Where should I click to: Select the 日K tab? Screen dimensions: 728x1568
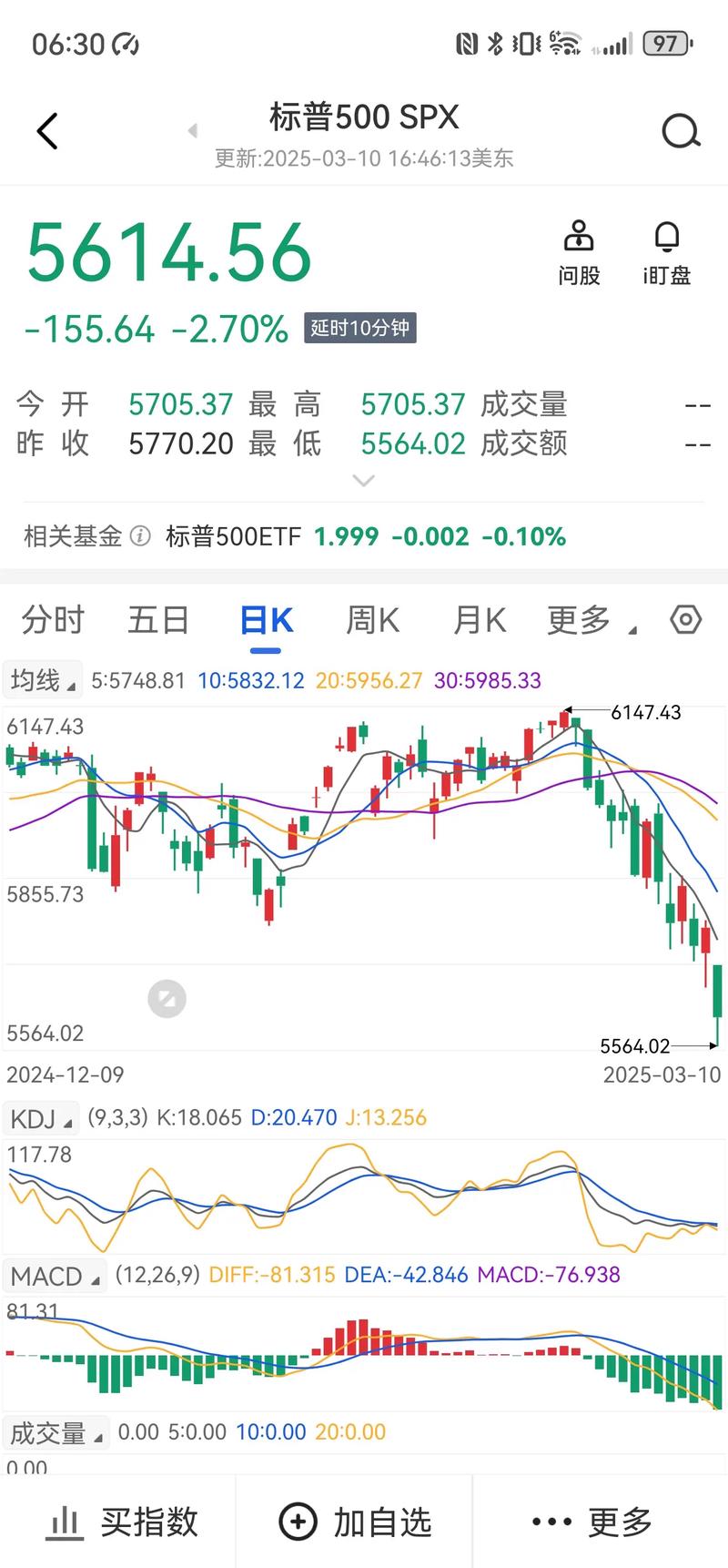tap(266, 621)
